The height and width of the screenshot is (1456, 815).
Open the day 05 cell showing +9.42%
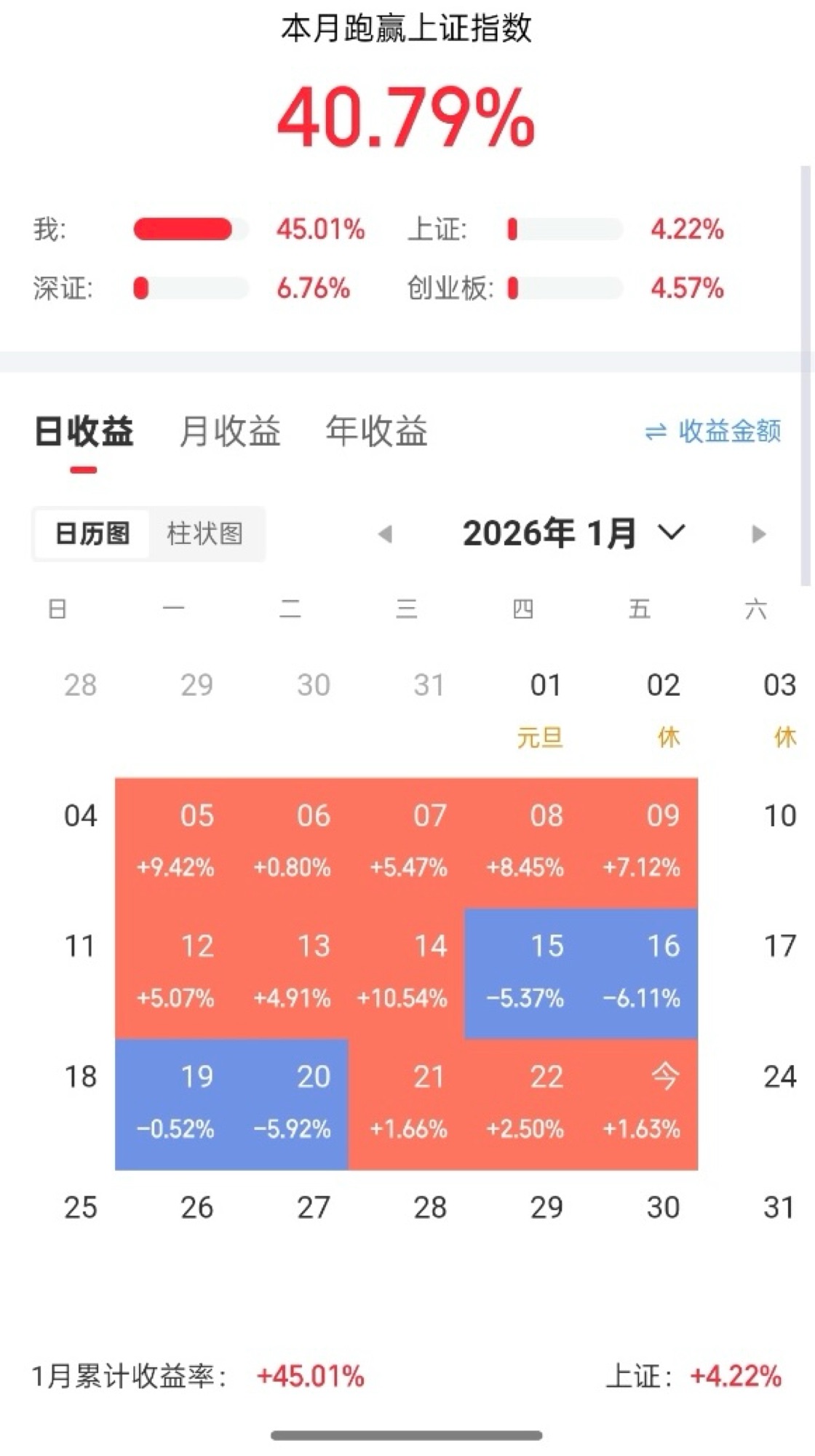pyautogui.click(x=175, y=842)
